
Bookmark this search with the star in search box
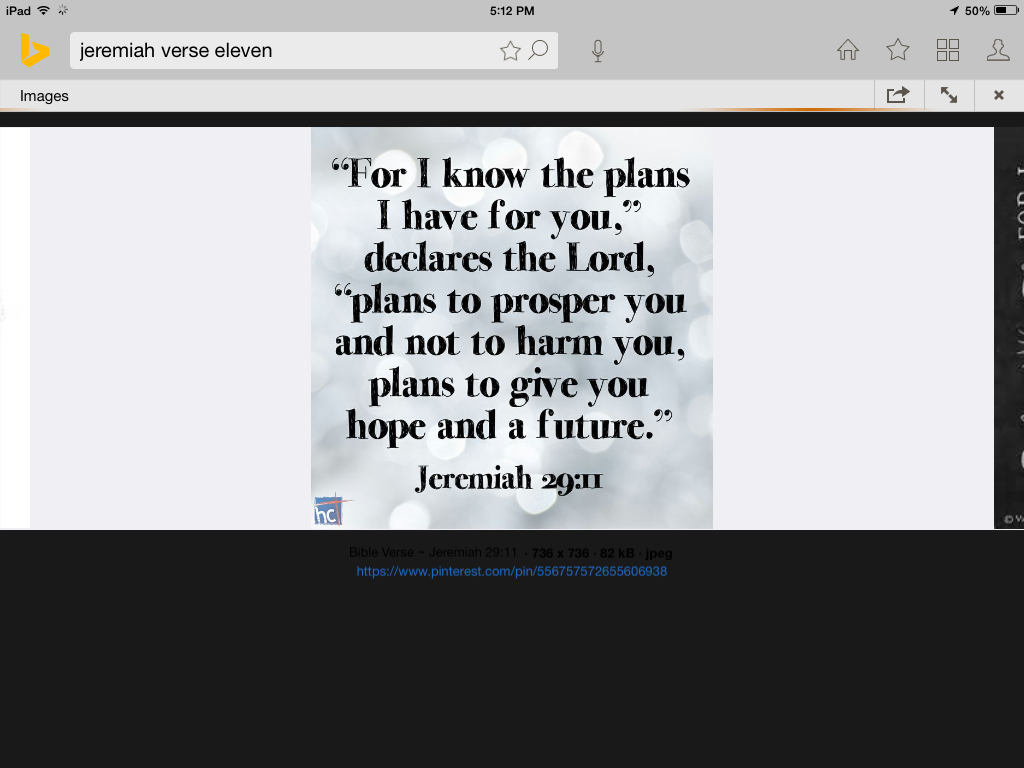[x=510, y=51]
